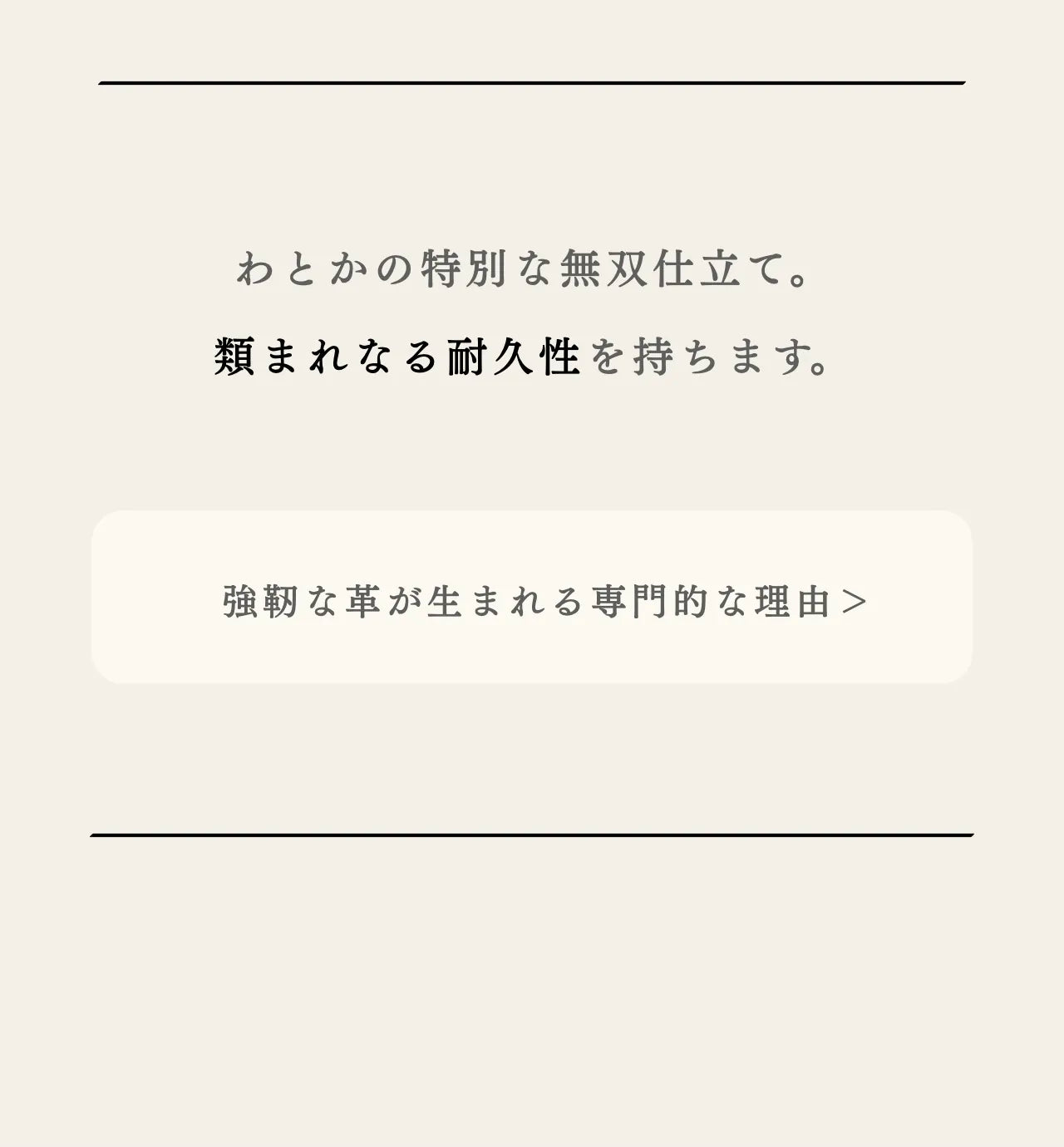Click the bold text 類まれなる耐久性

pos(397,353)
